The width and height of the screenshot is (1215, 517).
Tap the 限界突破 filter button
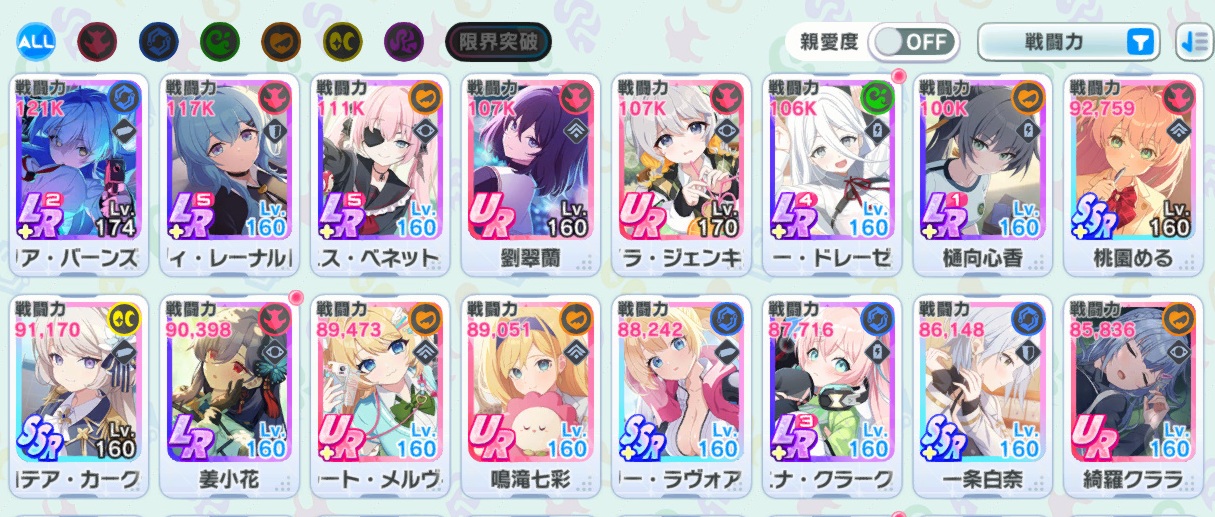click(498, 42)
